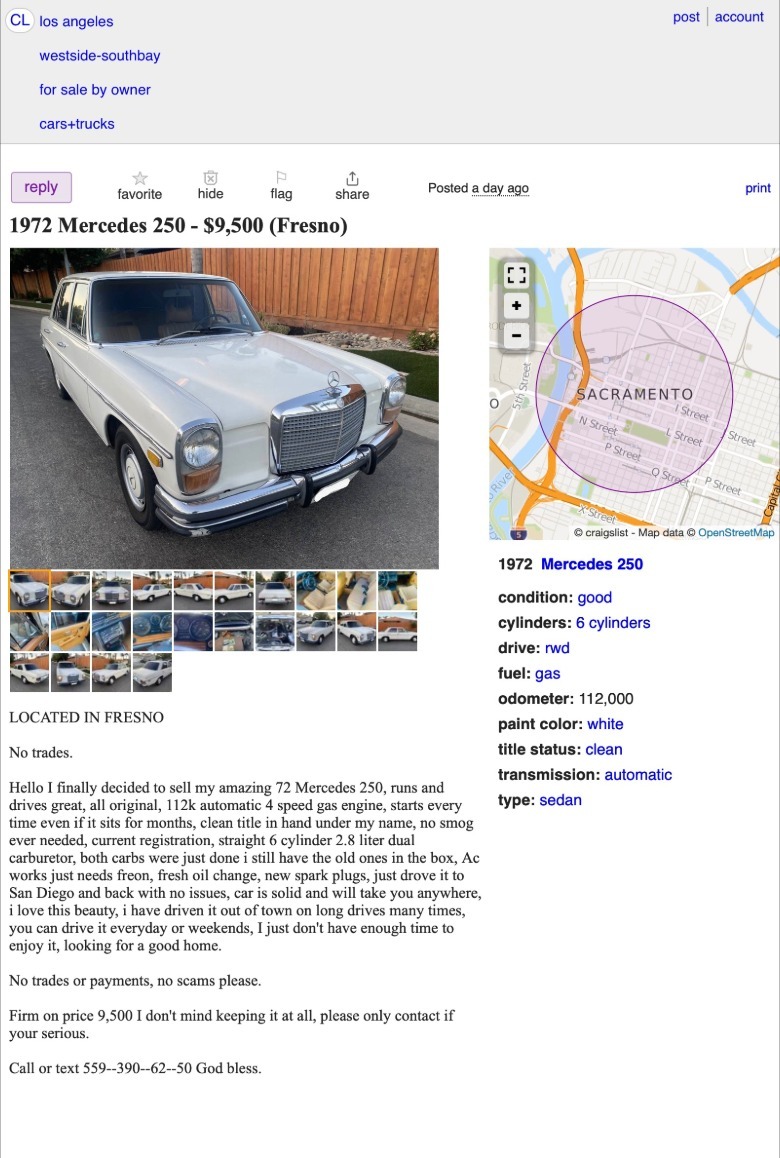Tap the reply button
Screen dimensions: 780x1158
pos(41,187)
